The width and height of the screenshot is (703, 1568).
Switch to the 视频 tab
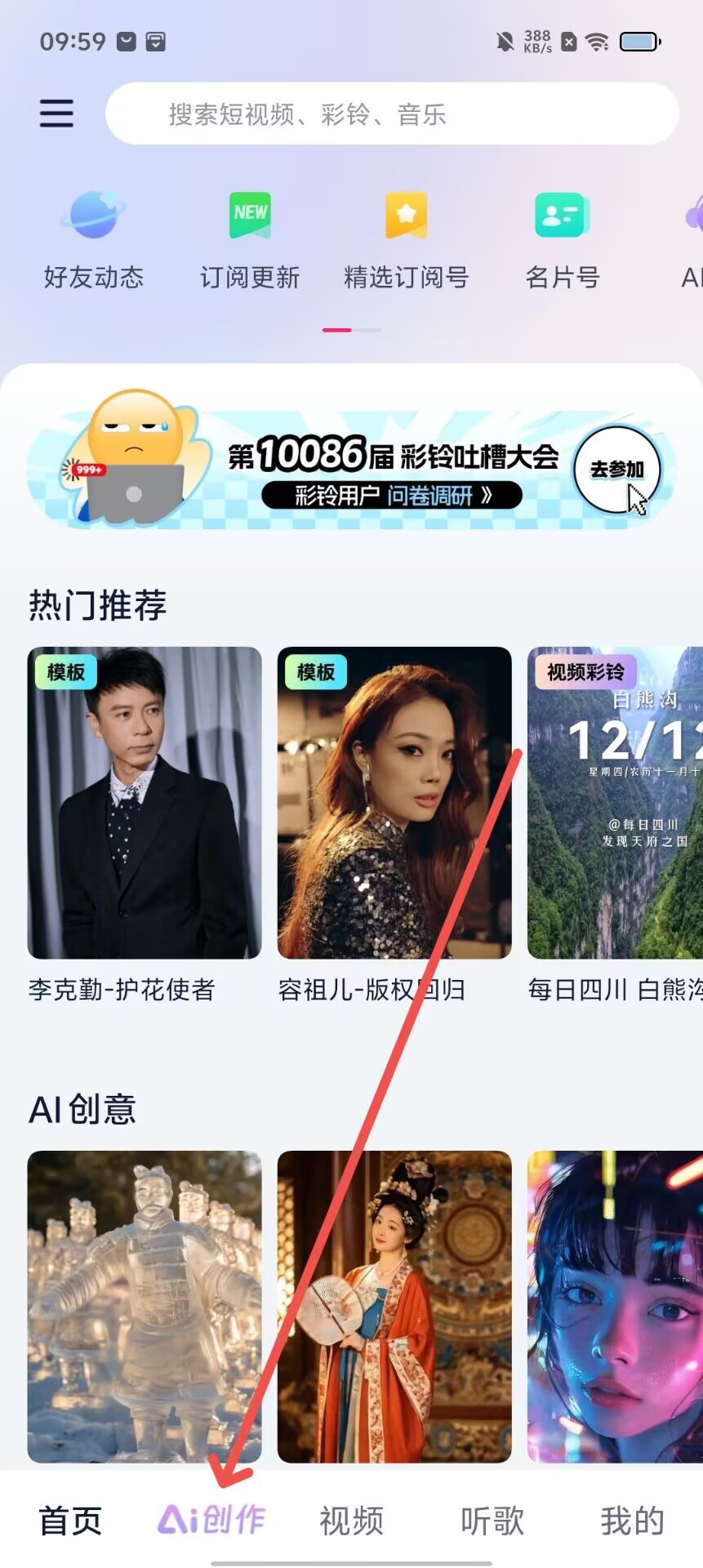tap(351, 1521)
